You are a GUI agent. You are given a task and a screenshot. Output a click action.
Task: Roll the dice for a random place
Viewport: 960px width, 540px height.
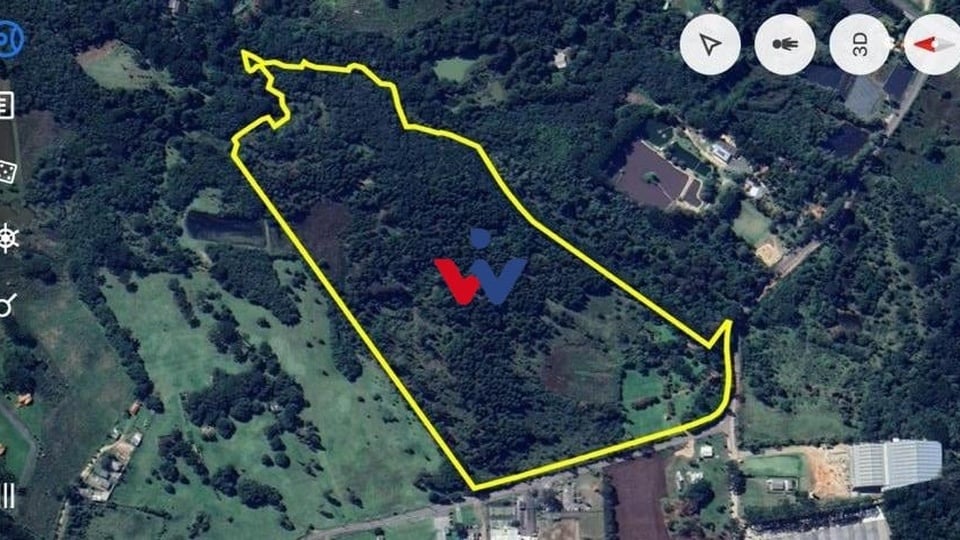(7, 171)
